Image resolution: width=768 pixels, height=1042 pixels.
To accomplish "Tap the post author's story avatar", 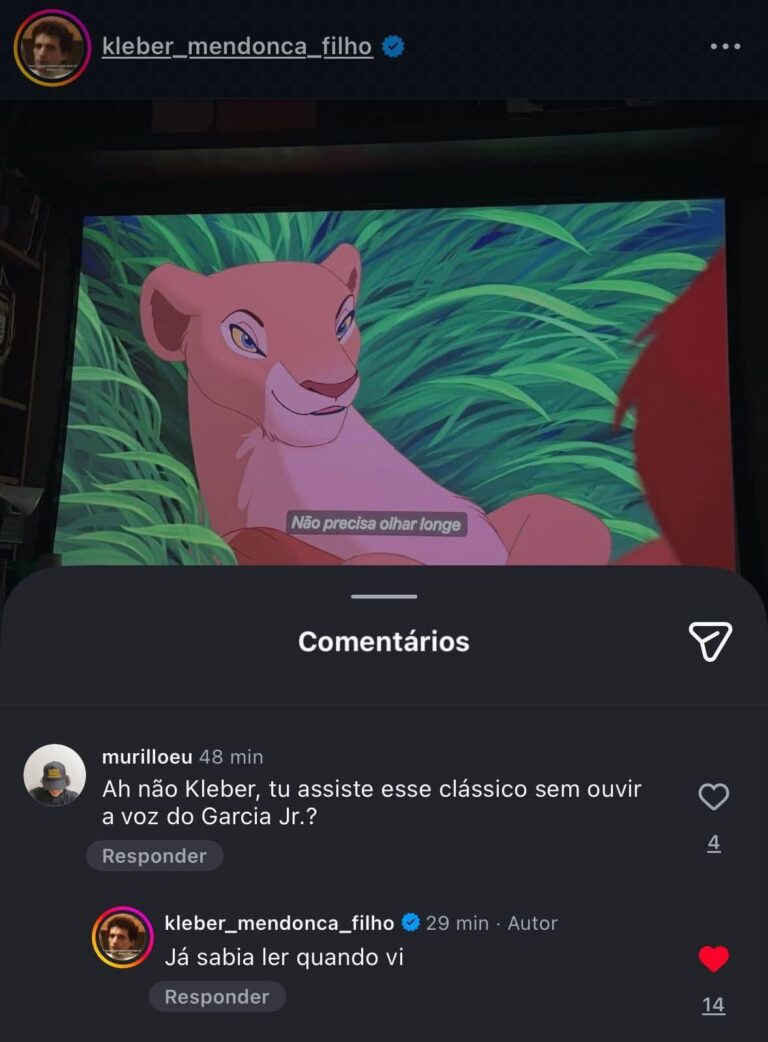I will (x=52, y=47).
